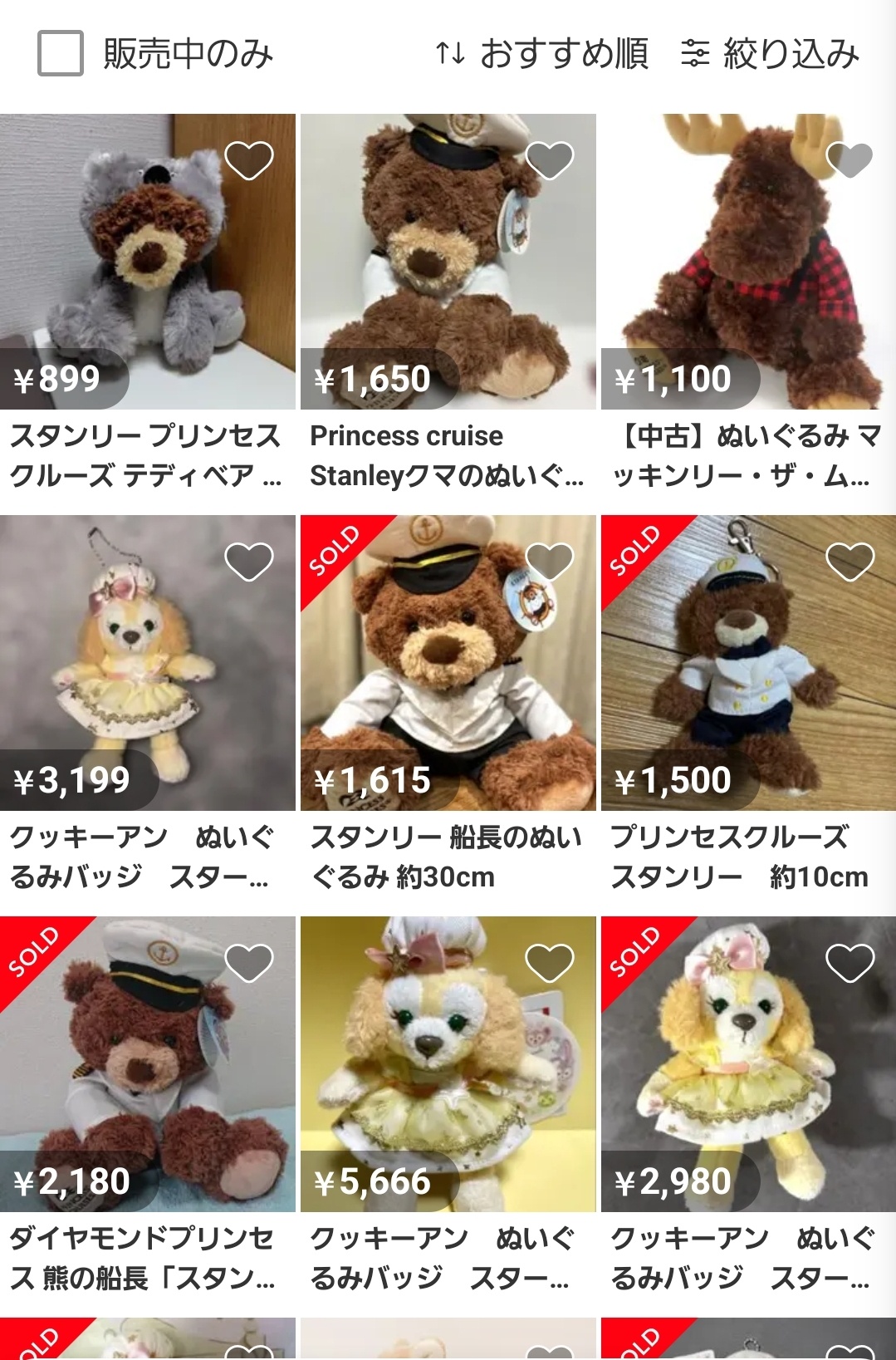Favorite the ¥3,199 クッキーアン item
The width and height of the screenshot is (896, 1360).
pos(249,562)
